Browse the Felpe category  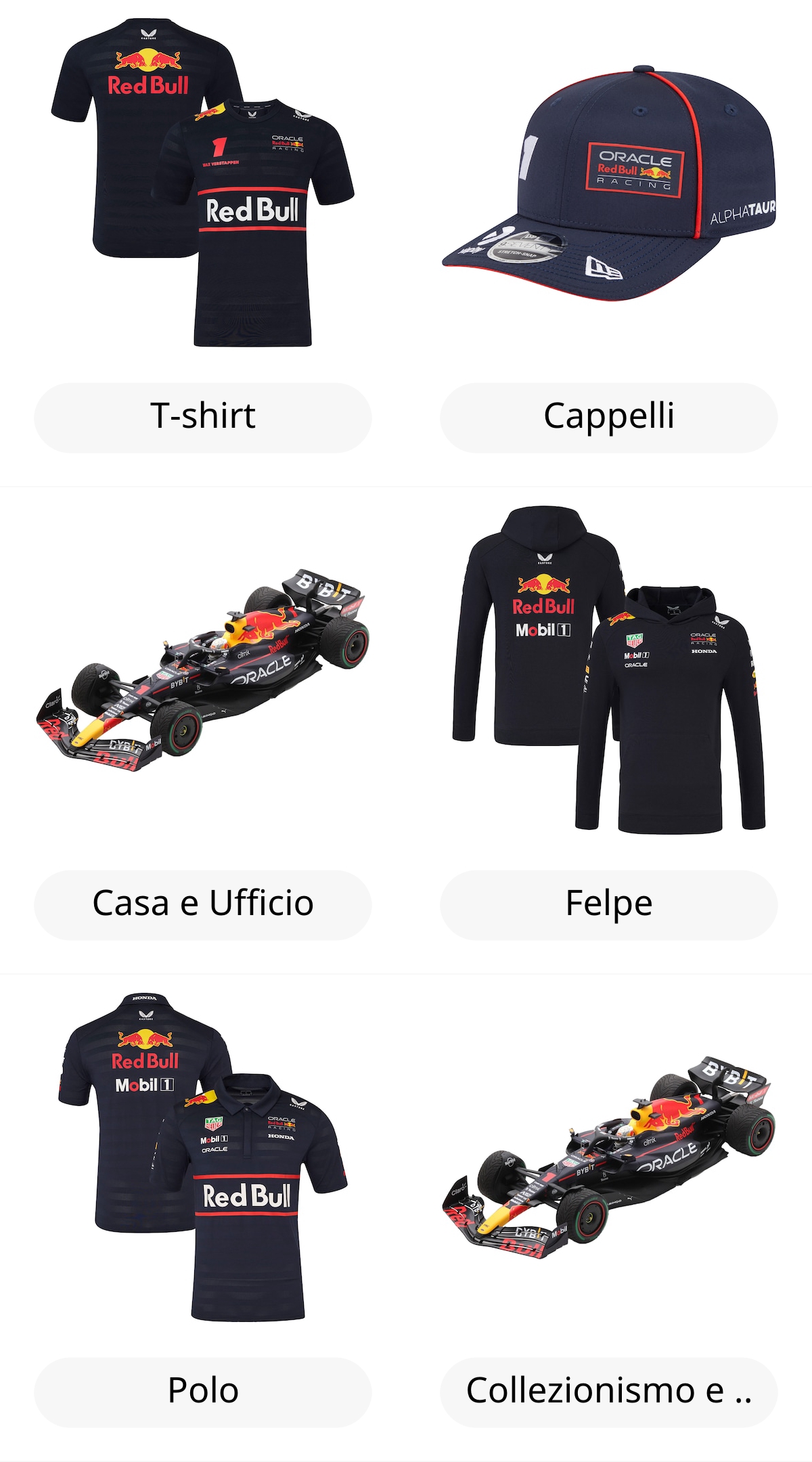coord(609,904)
